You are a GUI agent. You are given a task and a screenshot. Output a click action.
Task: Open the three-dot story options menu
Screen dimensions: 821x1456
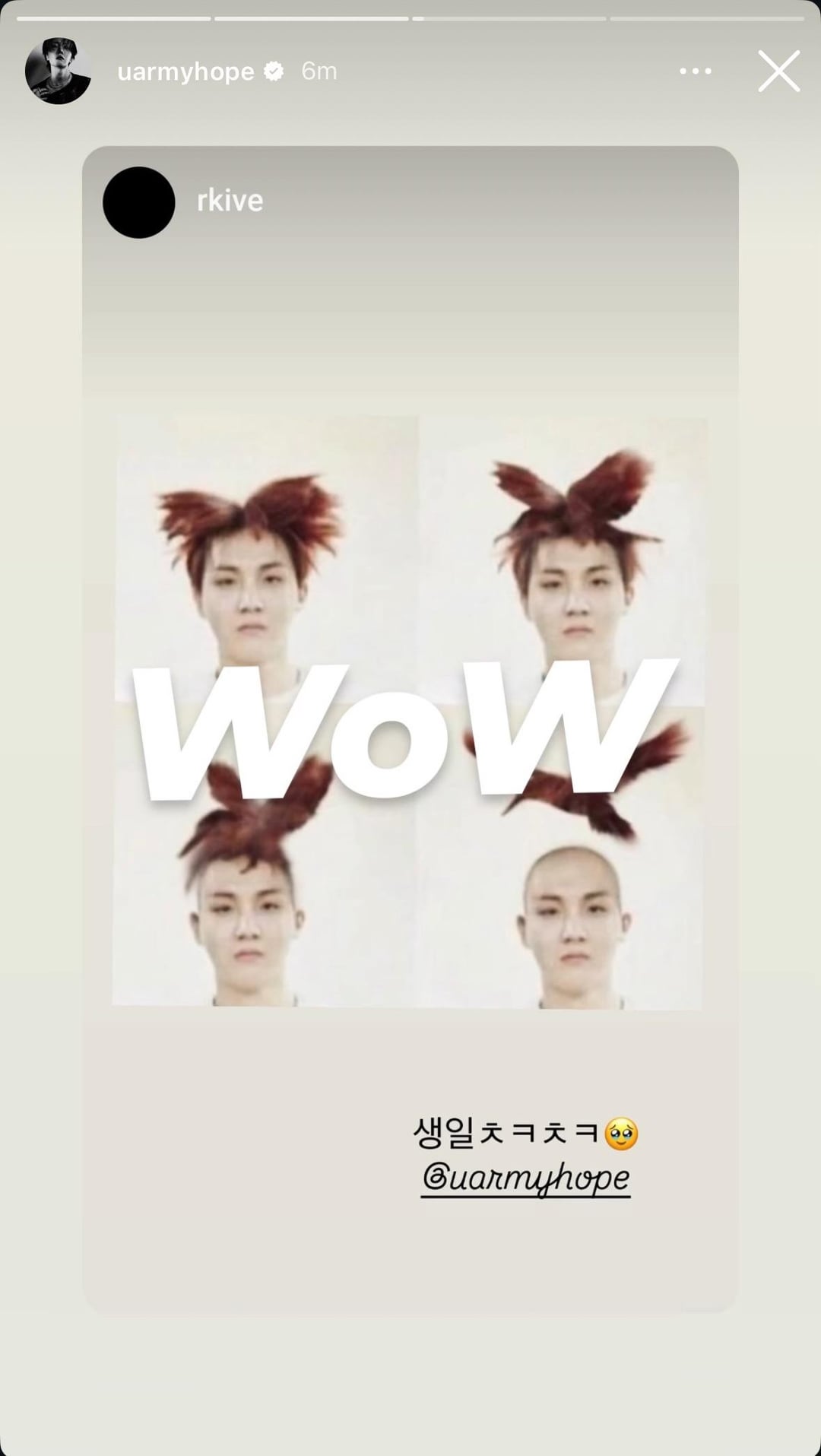(x=695, y=71)
